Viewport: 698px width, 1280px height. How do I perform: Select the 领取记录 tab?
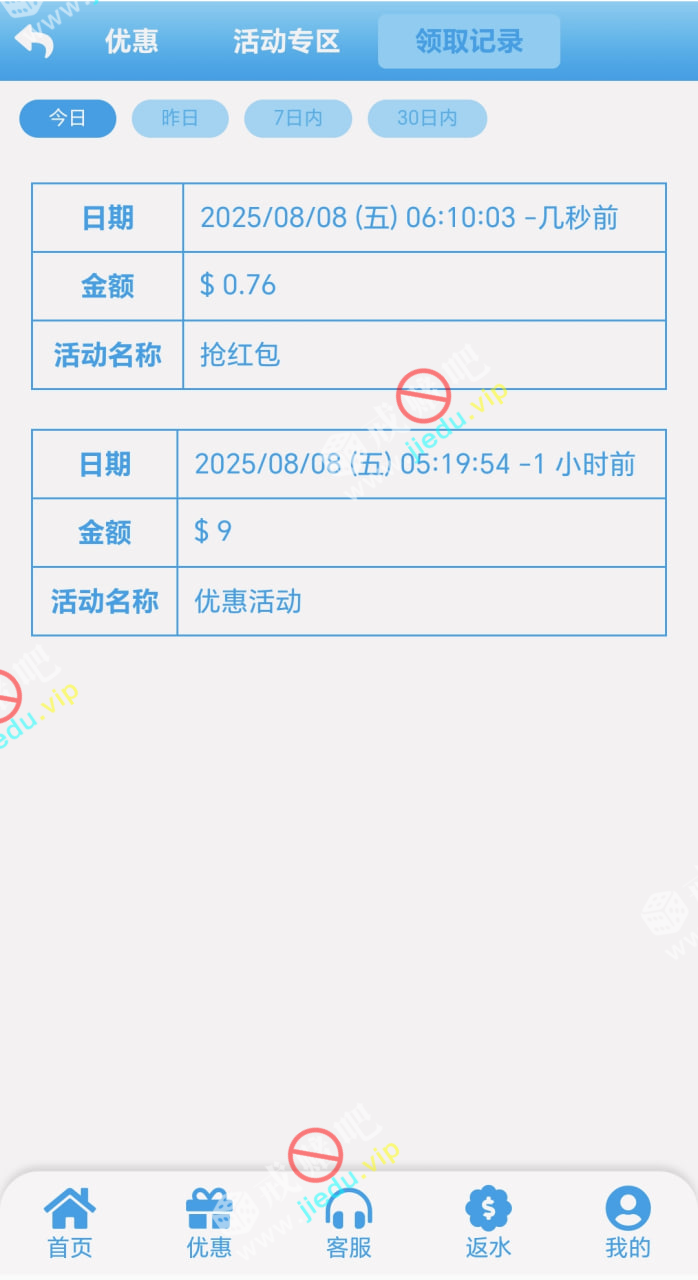click(x=468, y=41)
